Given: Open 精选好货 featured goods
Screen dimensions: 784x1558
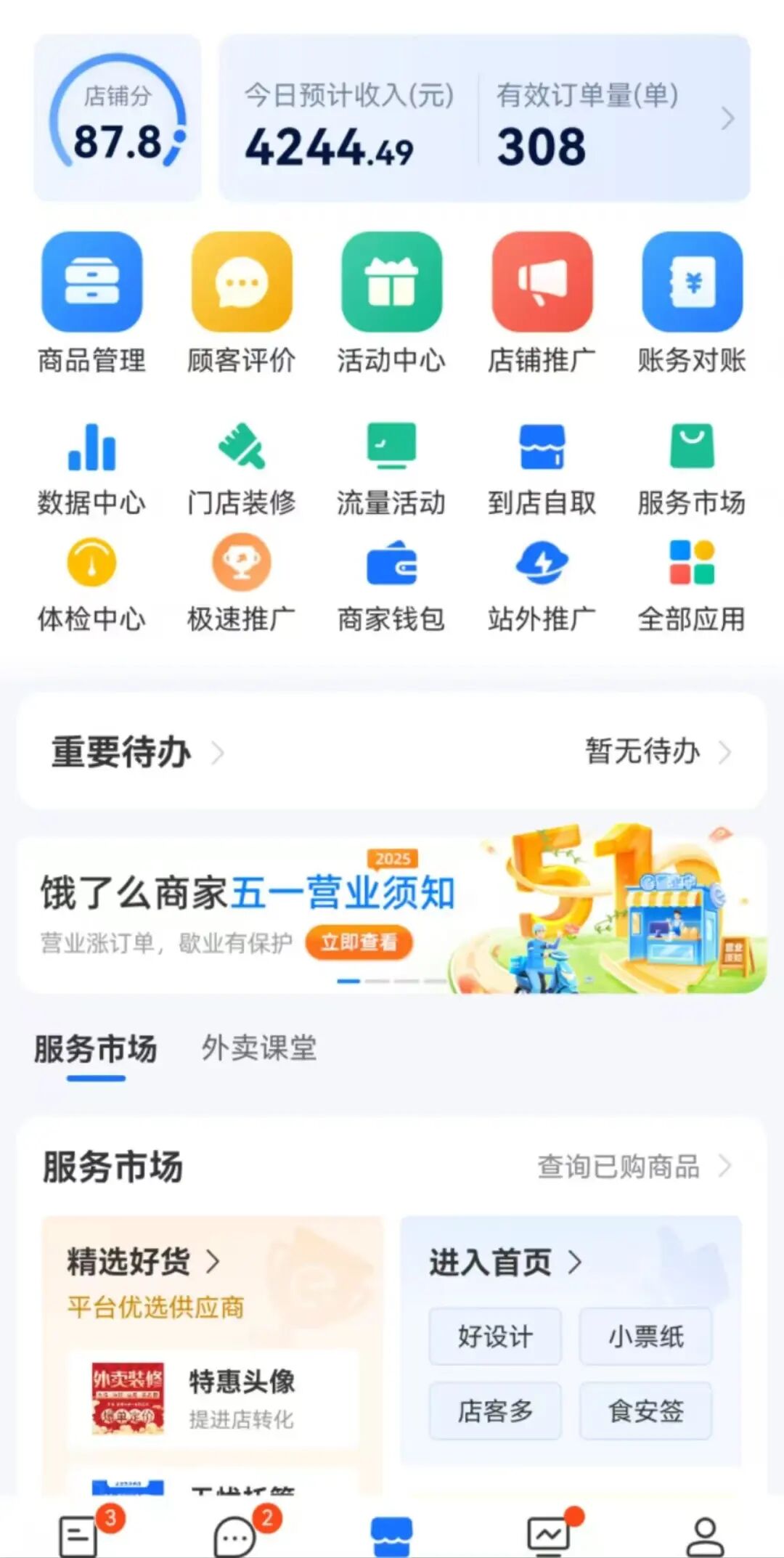Looking at the screenshot, I should pyautogui.click(x=143, y=1262).
